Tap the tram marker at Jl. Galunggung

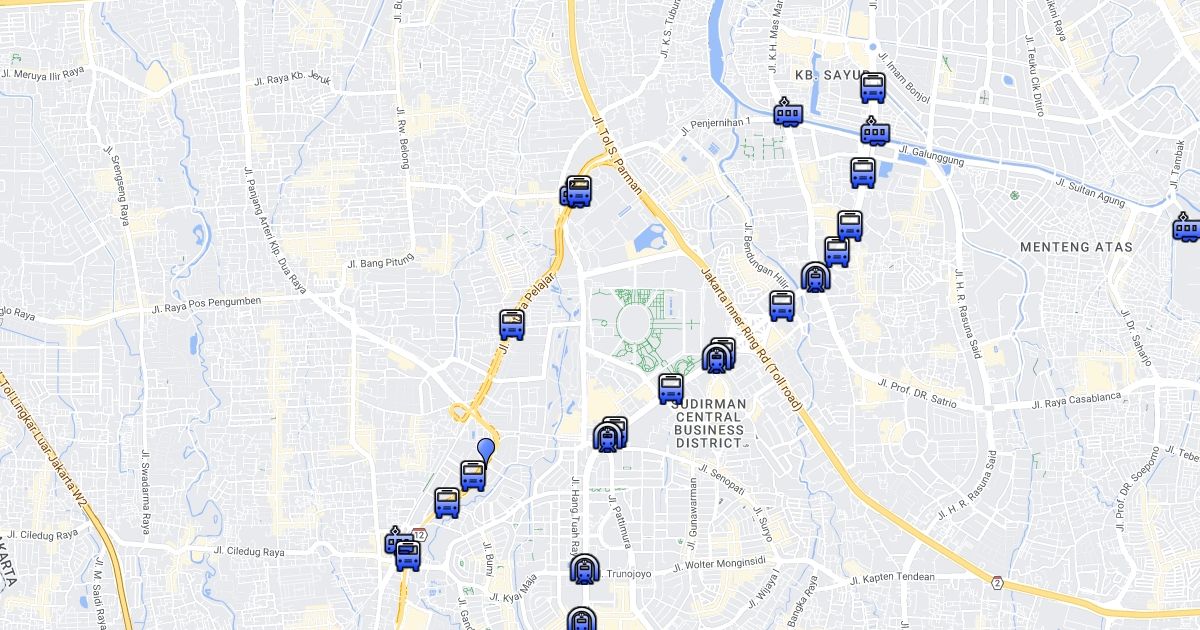(875, 132)
